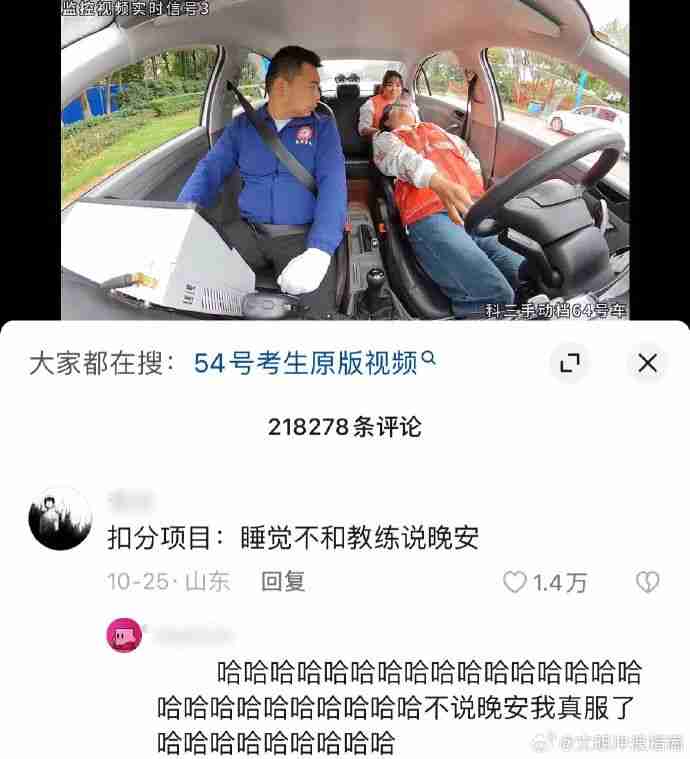The height and width of the screenshot is (759, 690).
Task: Close the comments panel
Action: 647,363
